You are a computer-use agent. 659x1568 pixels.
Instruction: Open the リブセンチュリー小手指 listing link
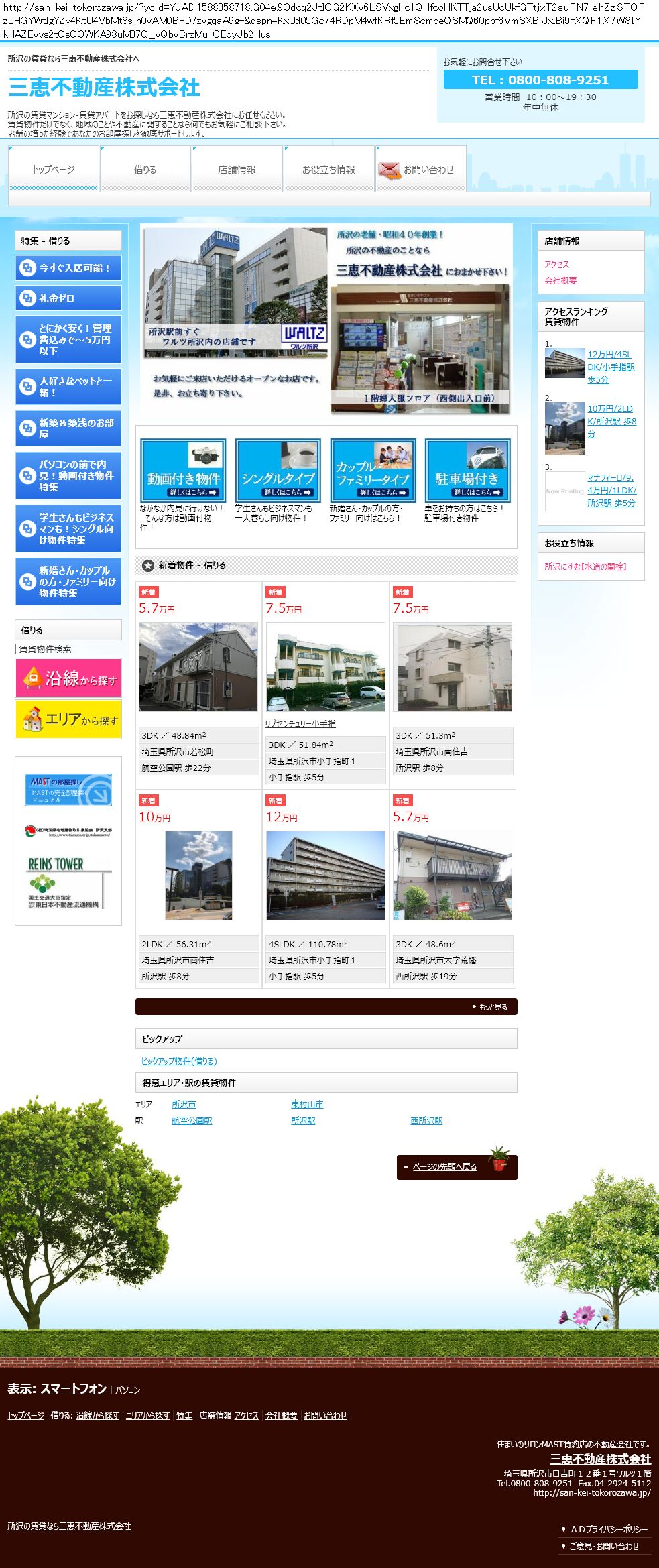[x=300, y=724]
